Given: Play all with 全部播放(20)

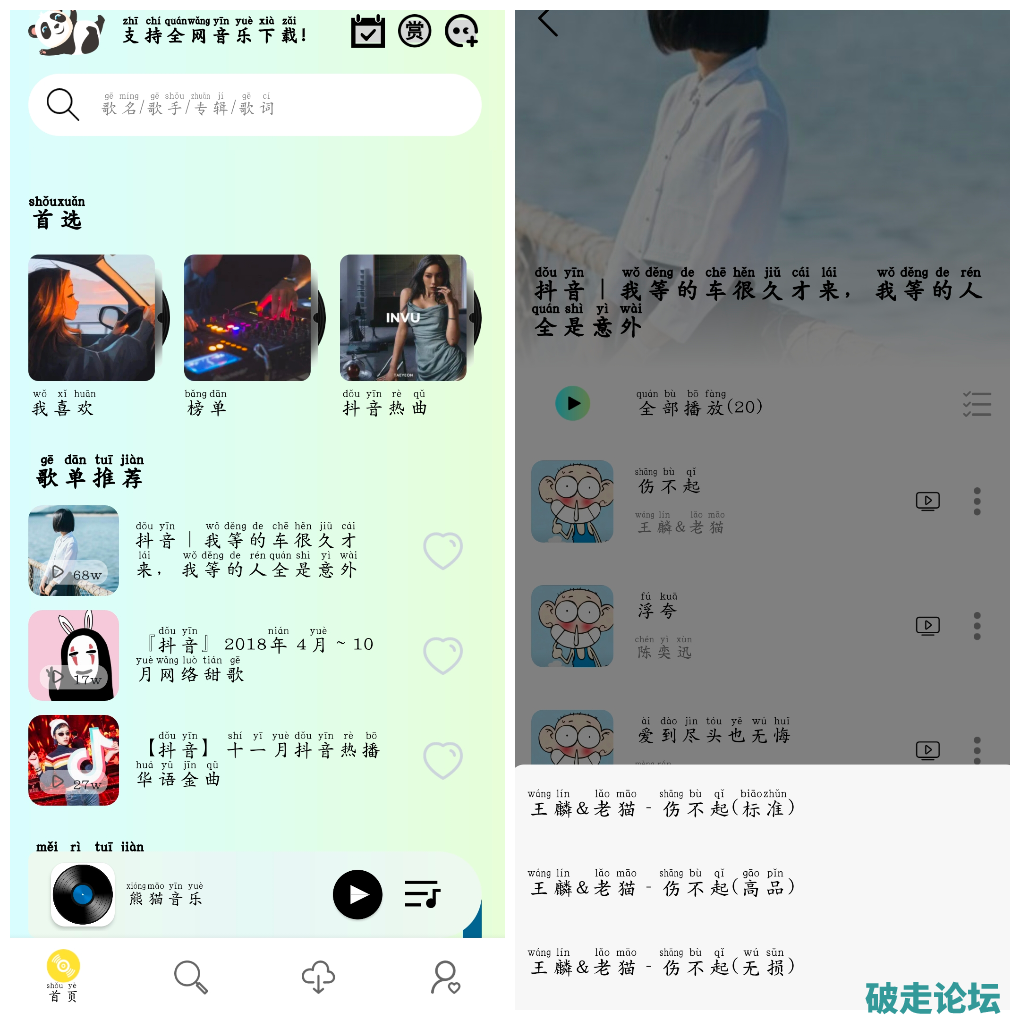Looking at the screenshot, I should (x=573, y=404).
